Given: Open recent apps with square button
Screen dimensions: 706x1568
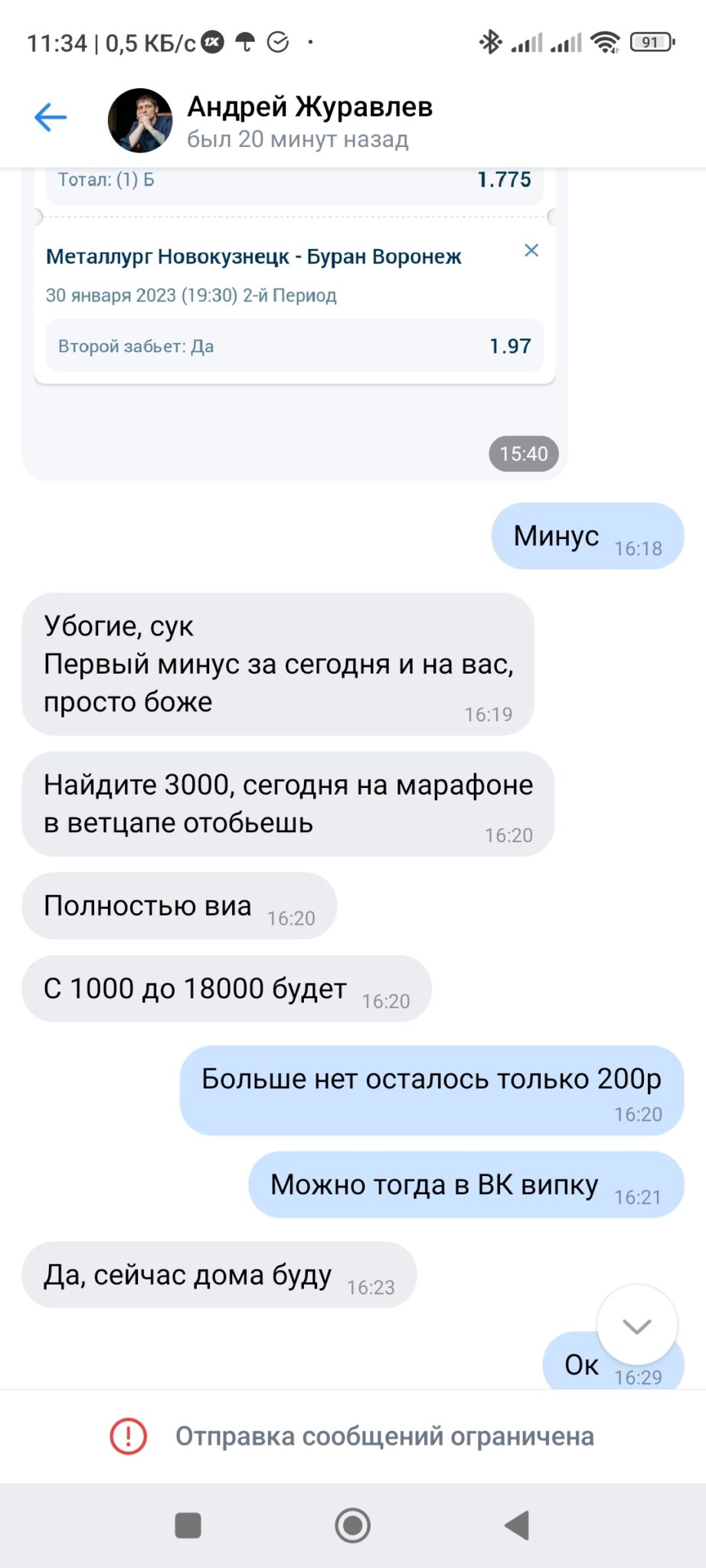Looking at the screenshot, I should coord(188,1525).
